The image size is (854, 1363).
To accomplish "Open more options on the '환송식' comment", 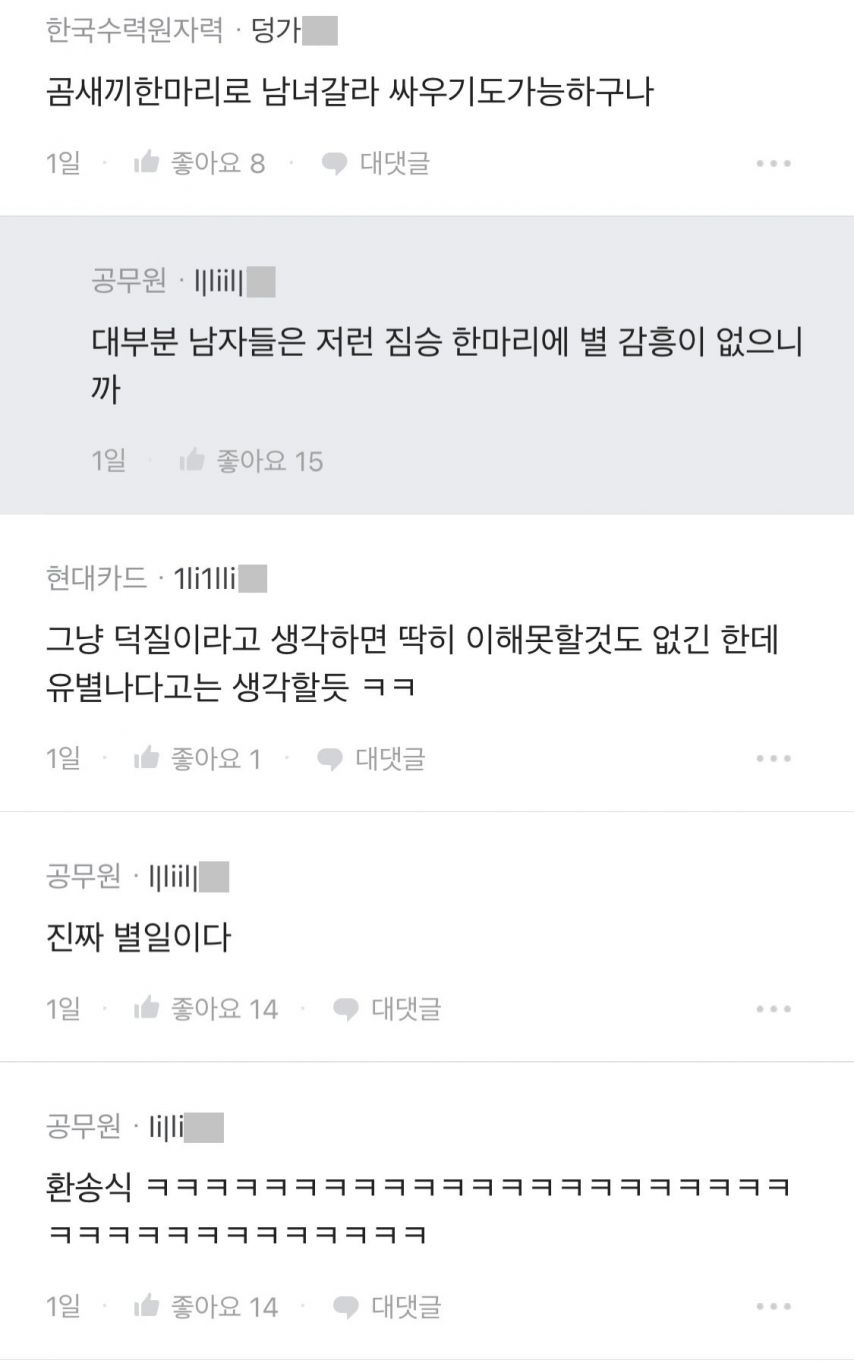I will (x=773, y=1306).
